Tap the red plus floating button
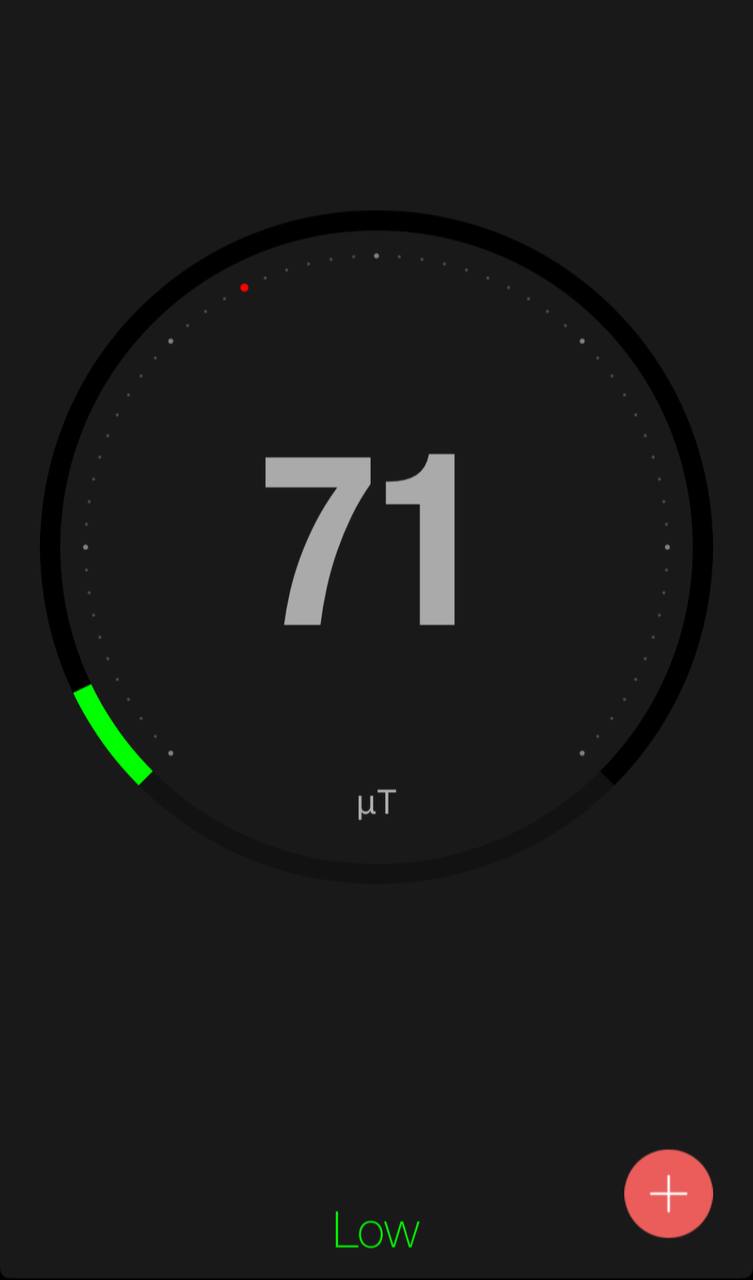Viewport: 753px width, 1280px height. point(668,1193)
